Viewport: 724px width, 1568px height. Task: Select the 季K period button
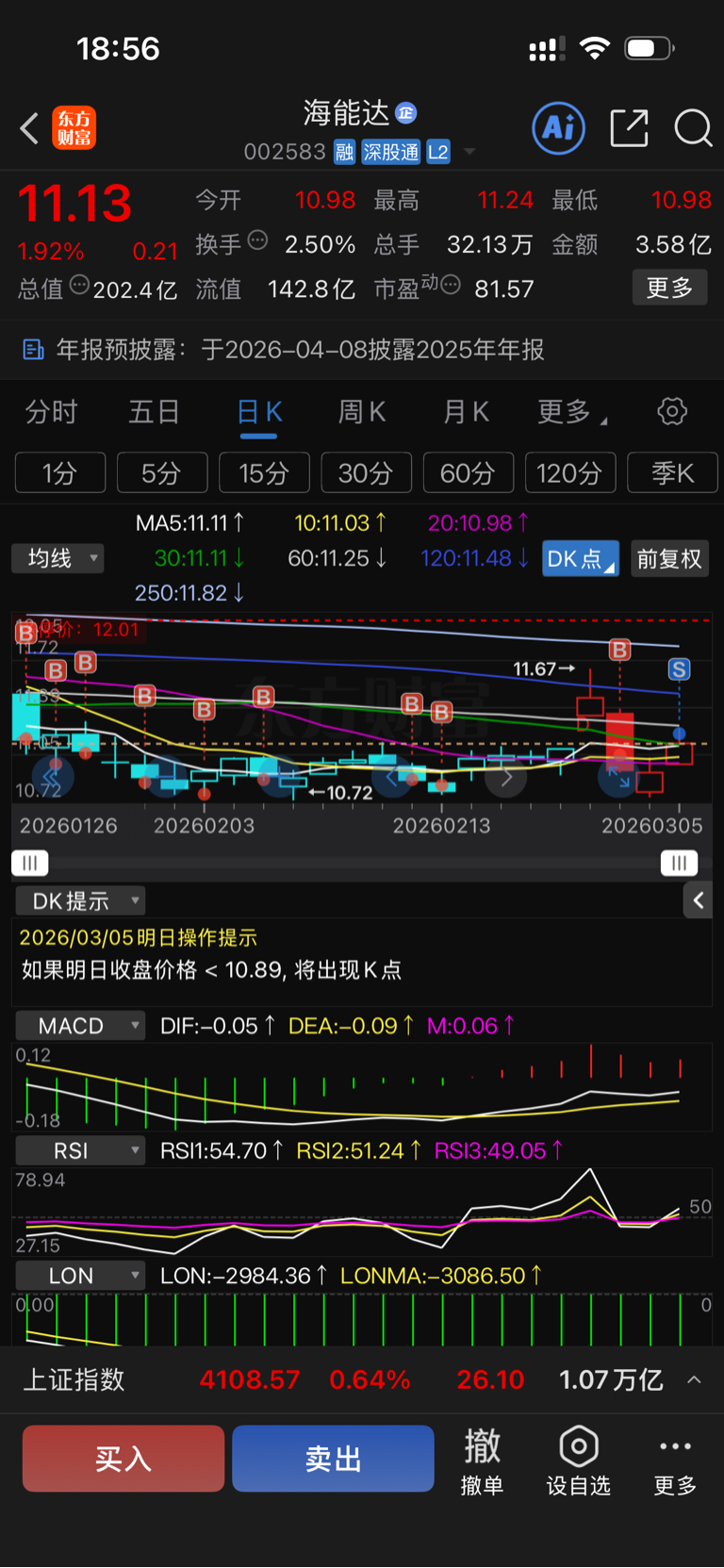point(672,472)
